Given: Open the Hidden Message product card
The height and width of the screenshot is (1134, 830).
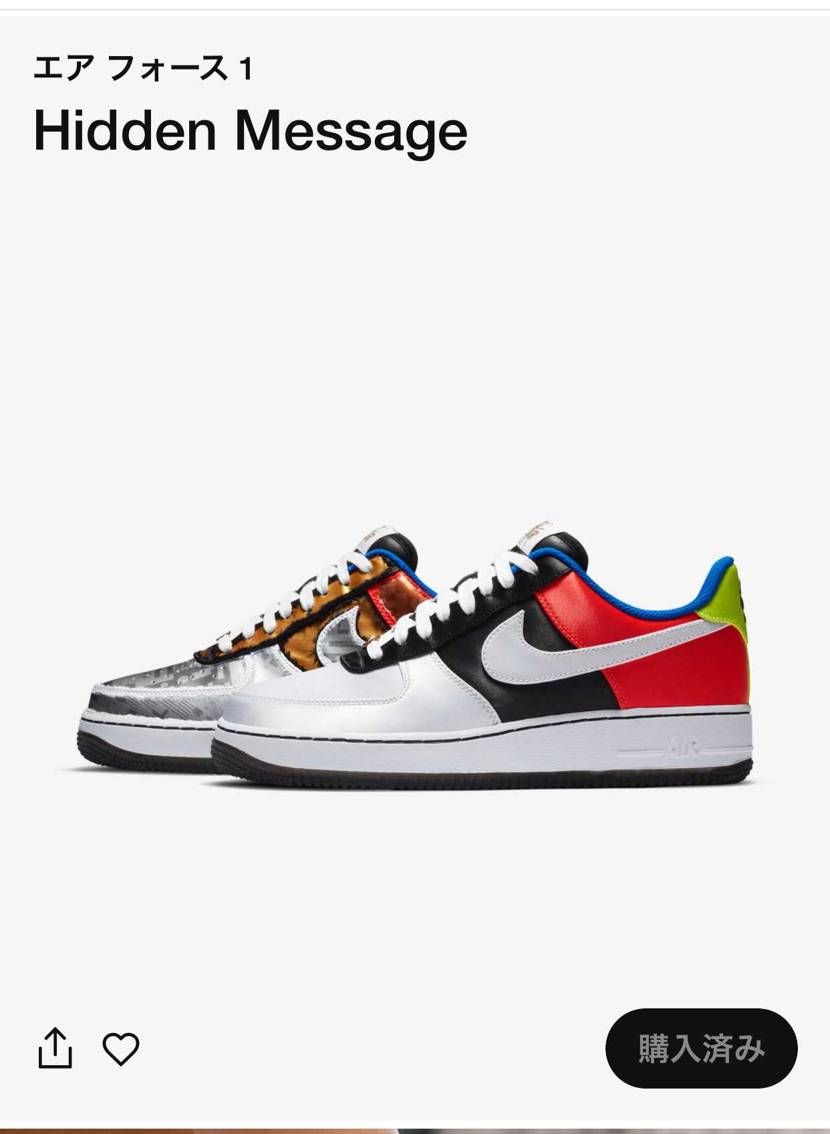Looking at the screenshot, I should (x=414, y=660).
